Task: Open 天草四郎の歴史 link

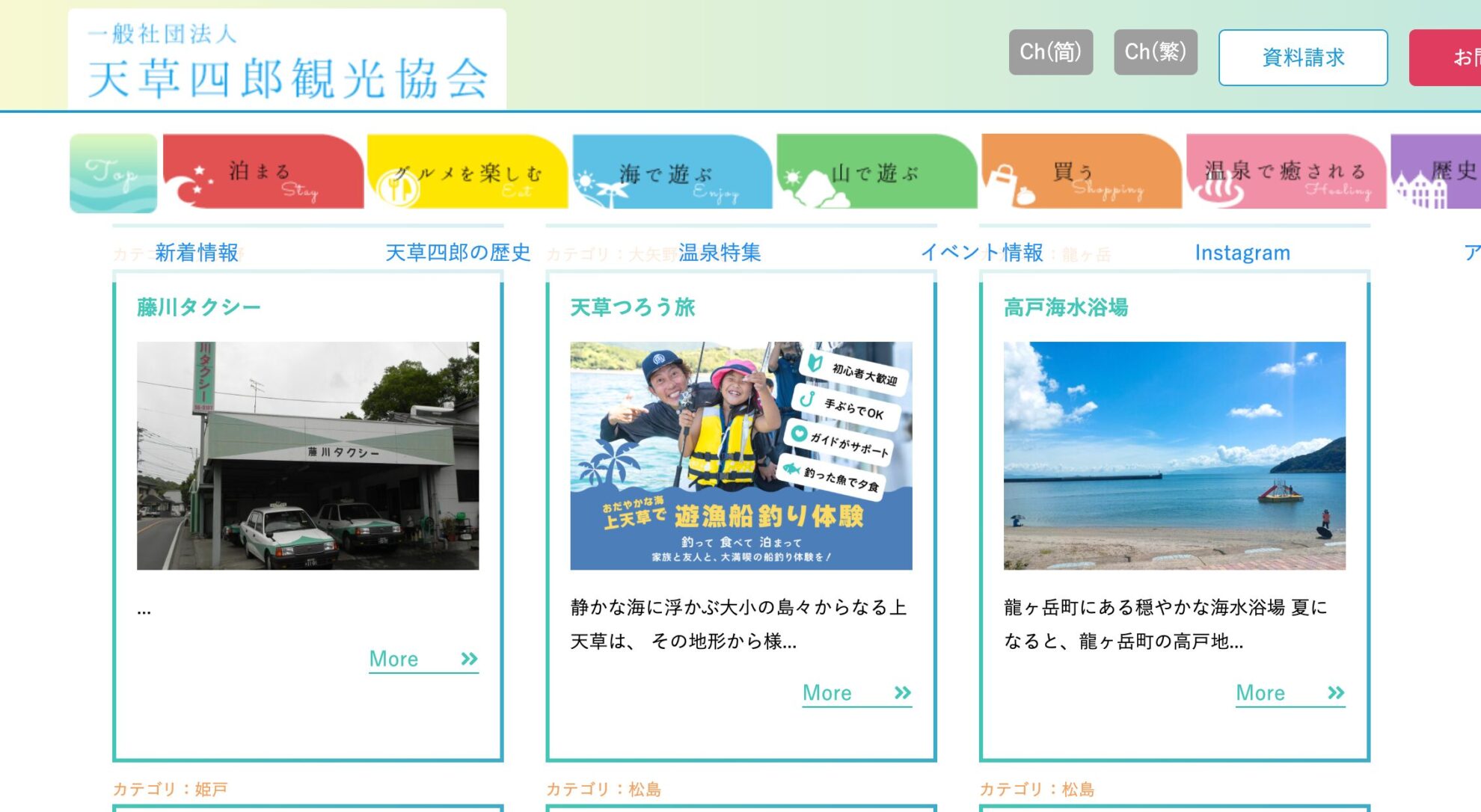Action: (458, 253)
